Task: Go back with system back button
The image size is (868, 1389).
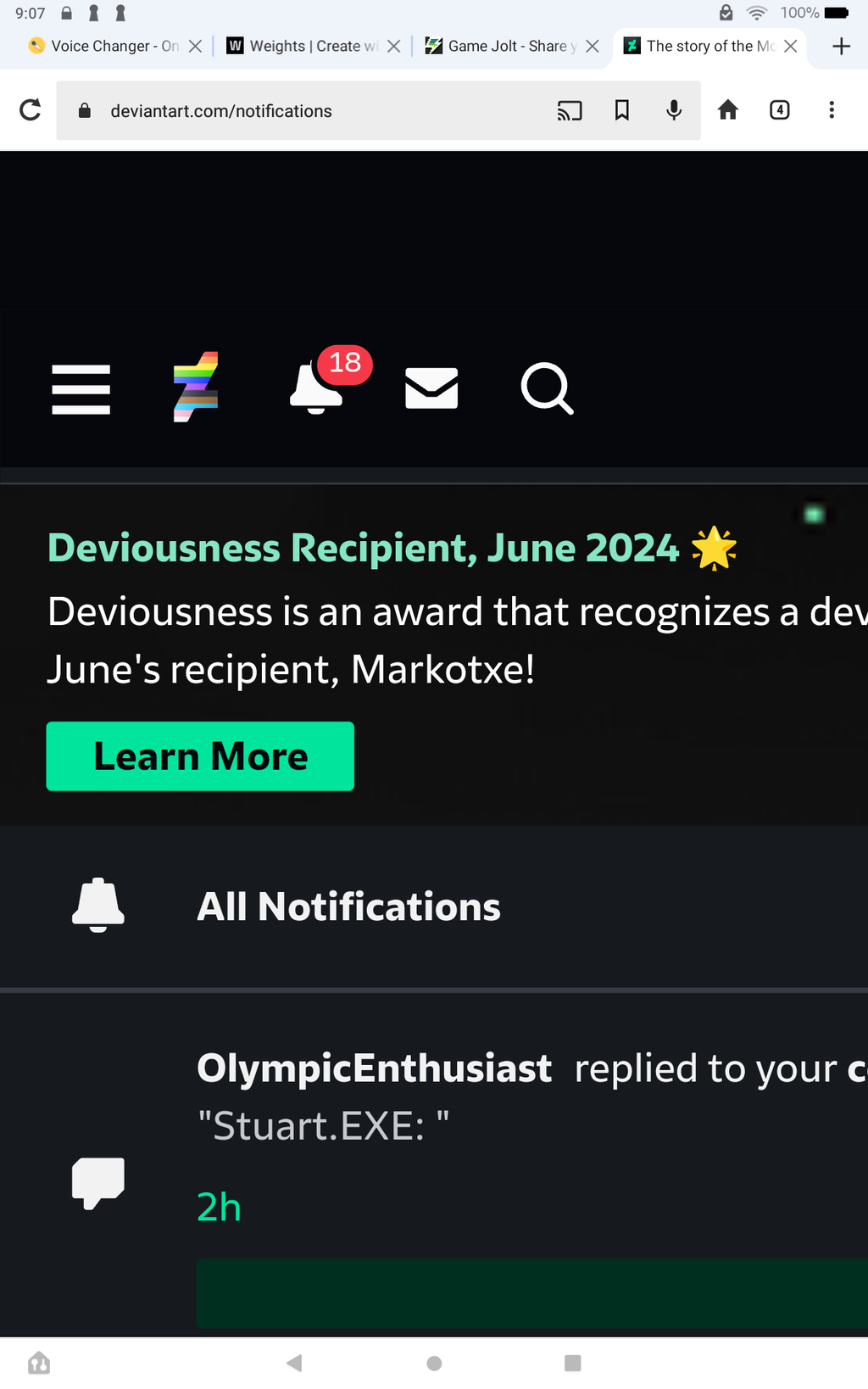Action: (x=294, y=1363)
